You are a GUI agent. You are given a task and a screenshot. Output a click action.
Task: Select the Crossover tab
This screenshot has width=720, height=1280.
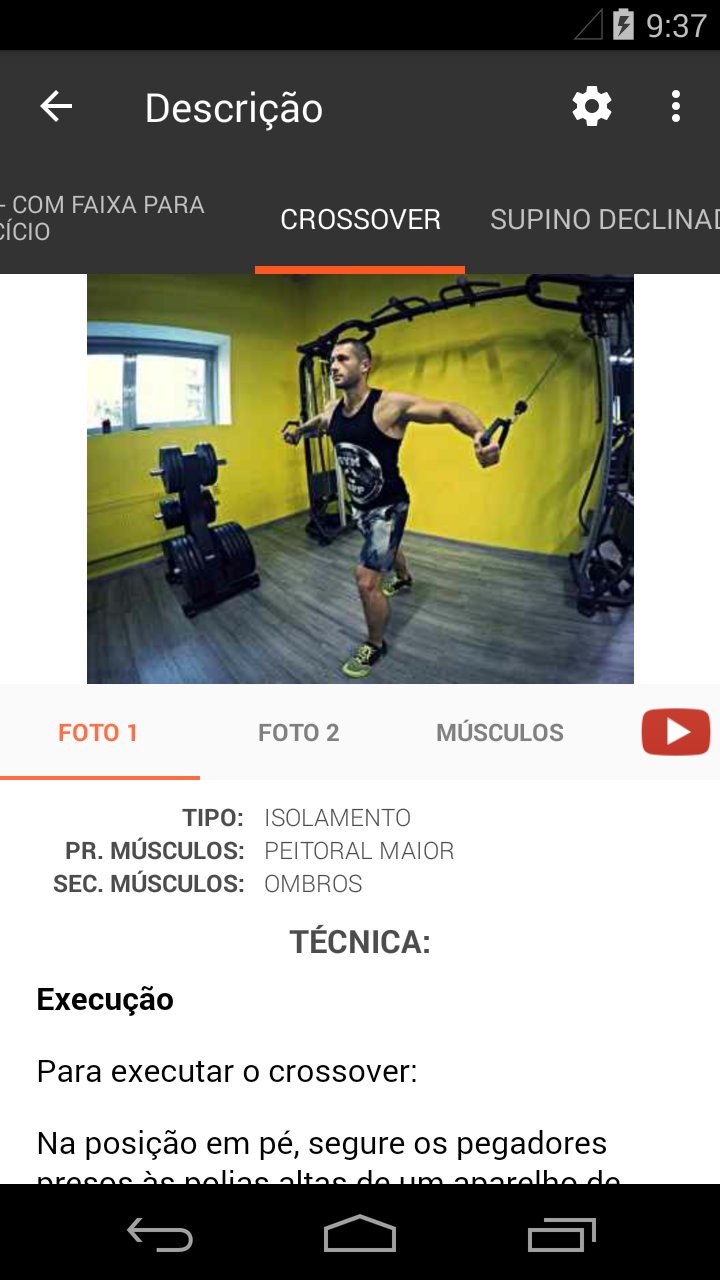point(360,220)
